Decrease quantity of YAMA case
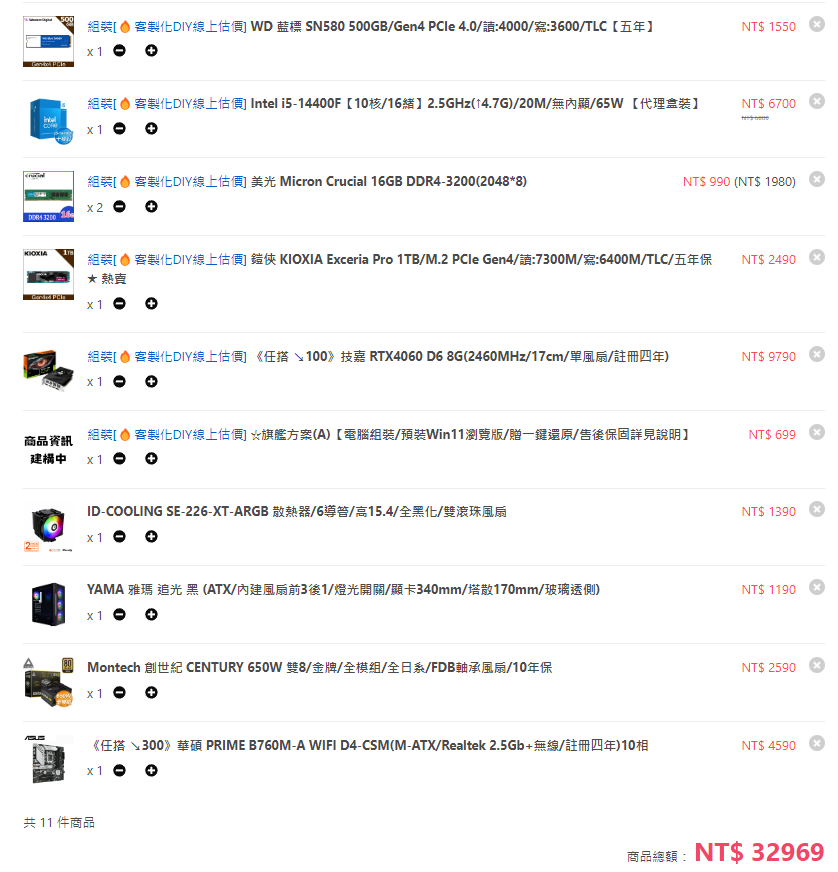Screen dimensions: 838x872 point(120,615)
